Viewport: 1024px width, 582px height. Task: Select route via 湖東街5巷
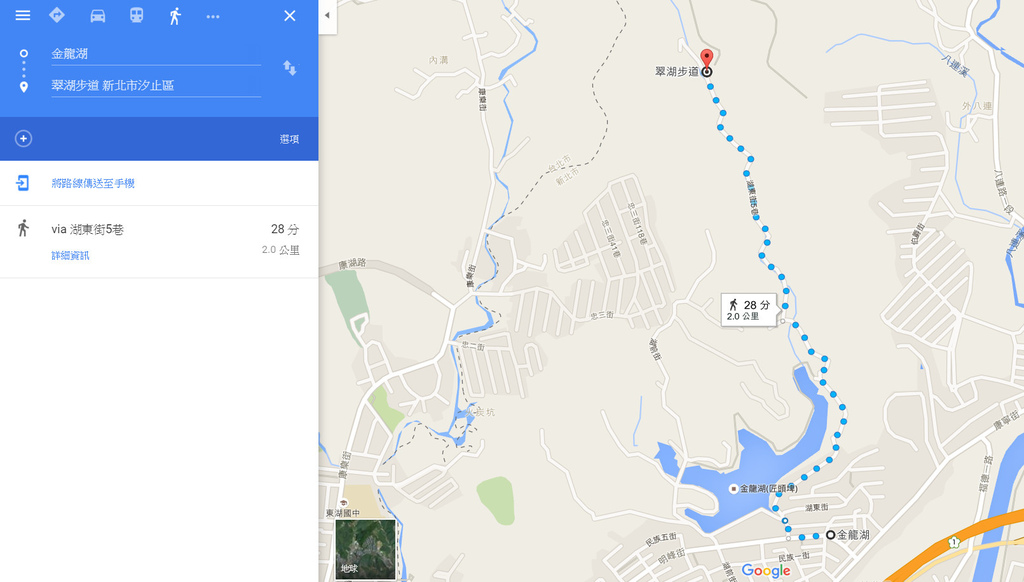[x=159, y=230]
